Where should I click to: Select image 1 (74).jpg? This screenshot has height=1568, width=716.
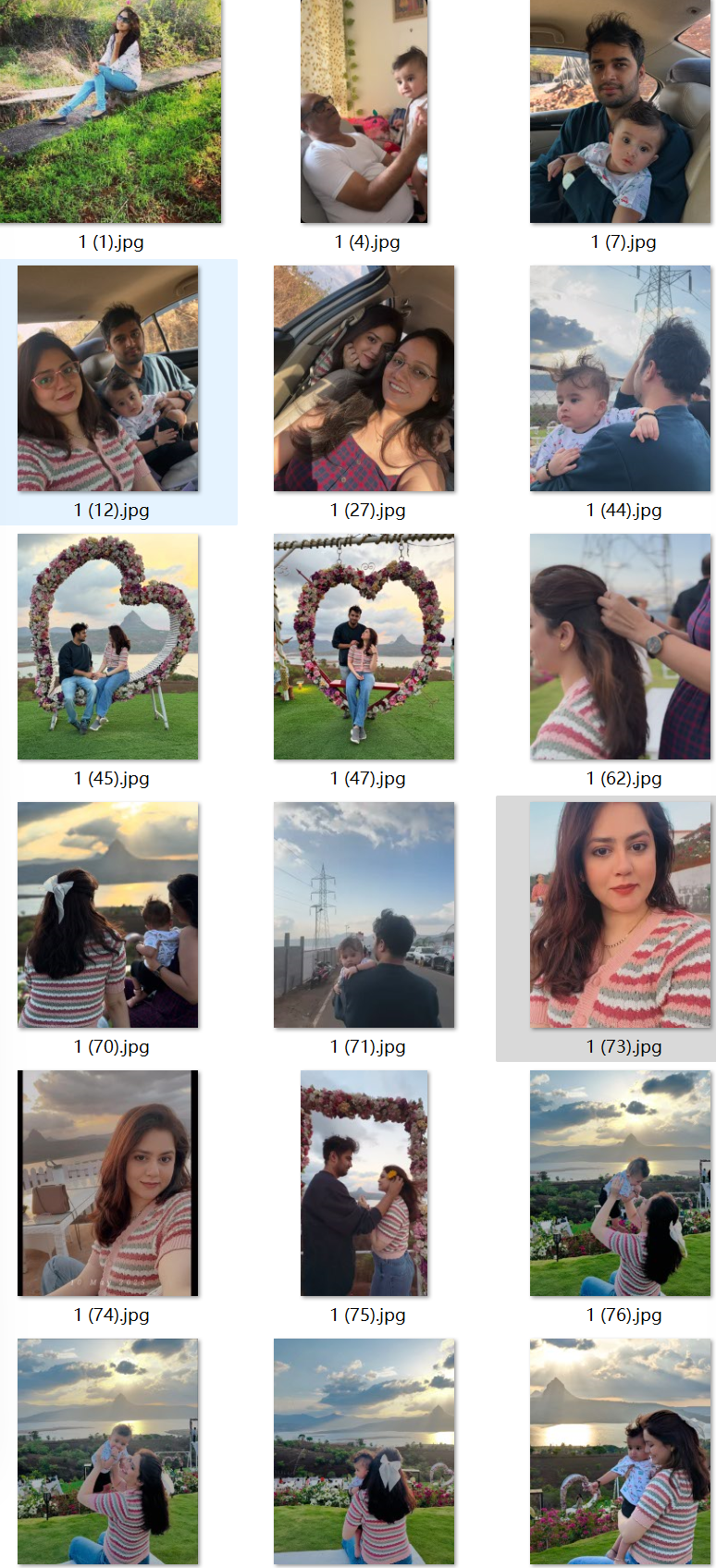[x=107, y=1183]
